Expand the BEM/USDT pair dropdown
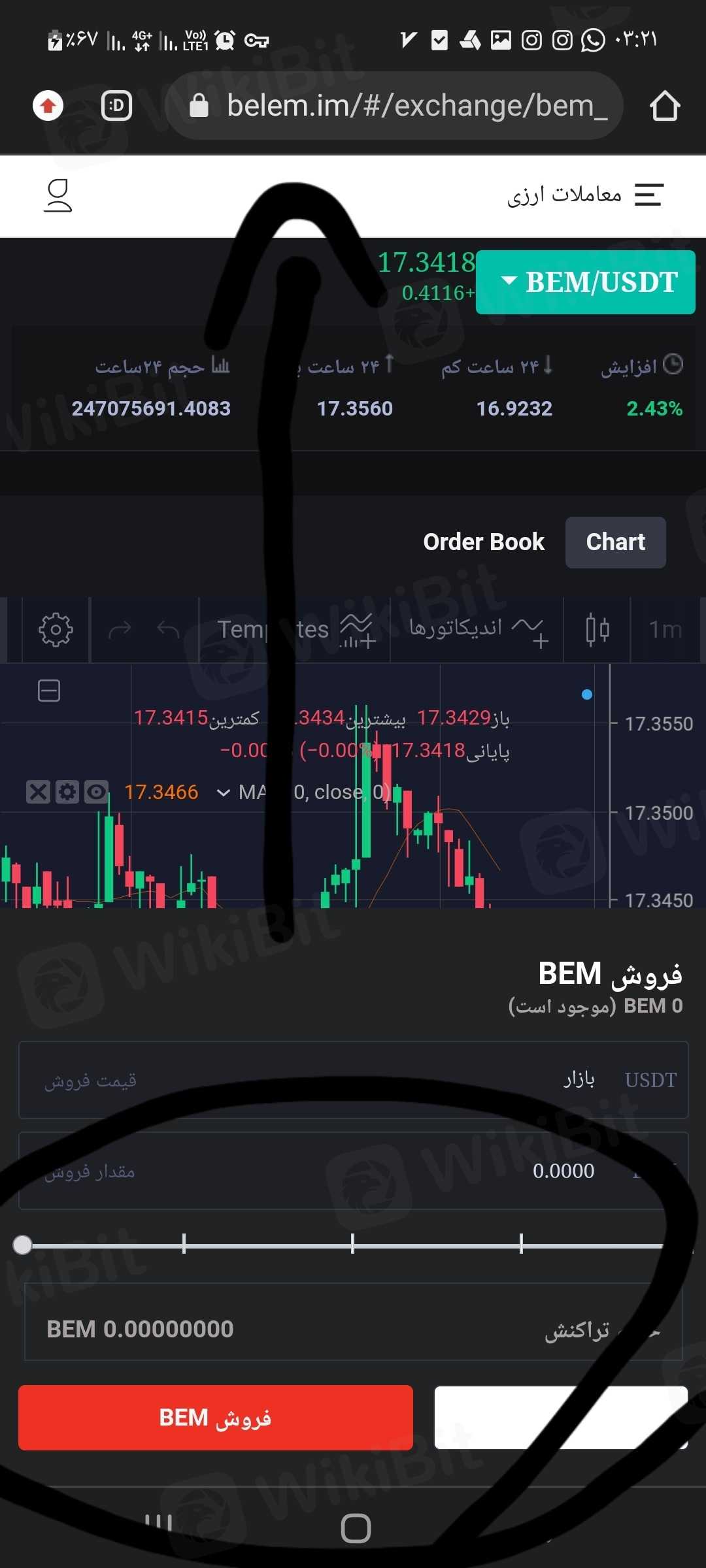 tap(586, 282)
